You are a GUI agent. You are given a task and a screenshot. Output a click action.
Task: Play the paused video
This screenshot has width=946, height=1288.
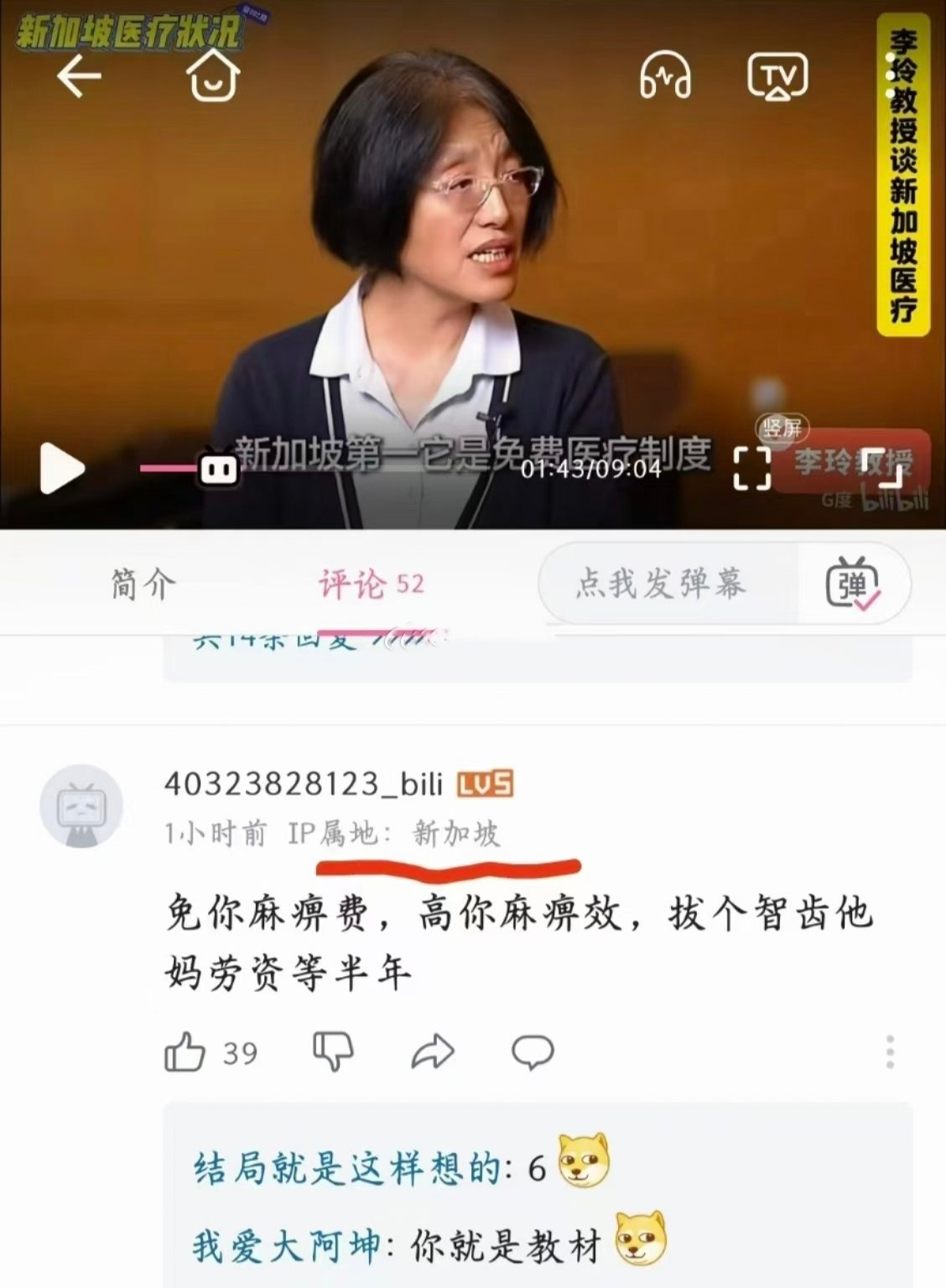pyautogui.click(x=63, y=468)
